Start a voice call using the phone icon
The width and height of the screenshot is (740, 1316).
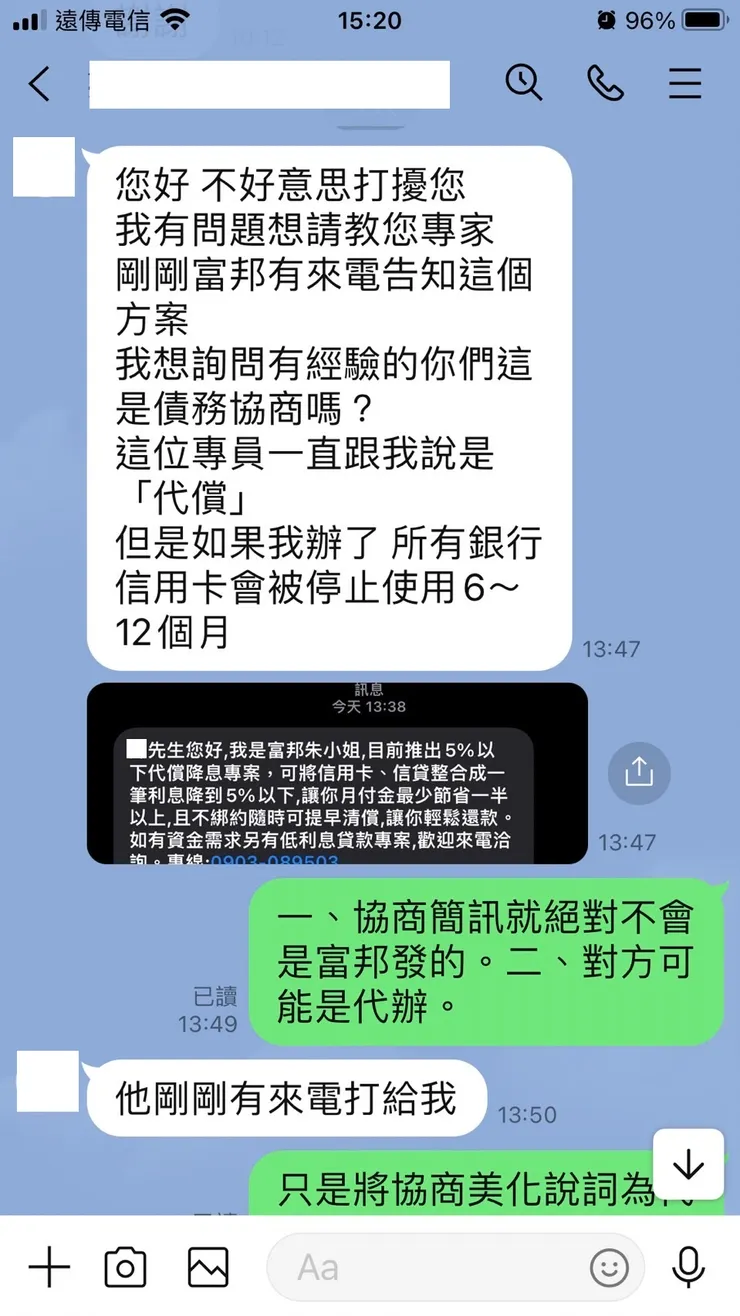point(604,84)
